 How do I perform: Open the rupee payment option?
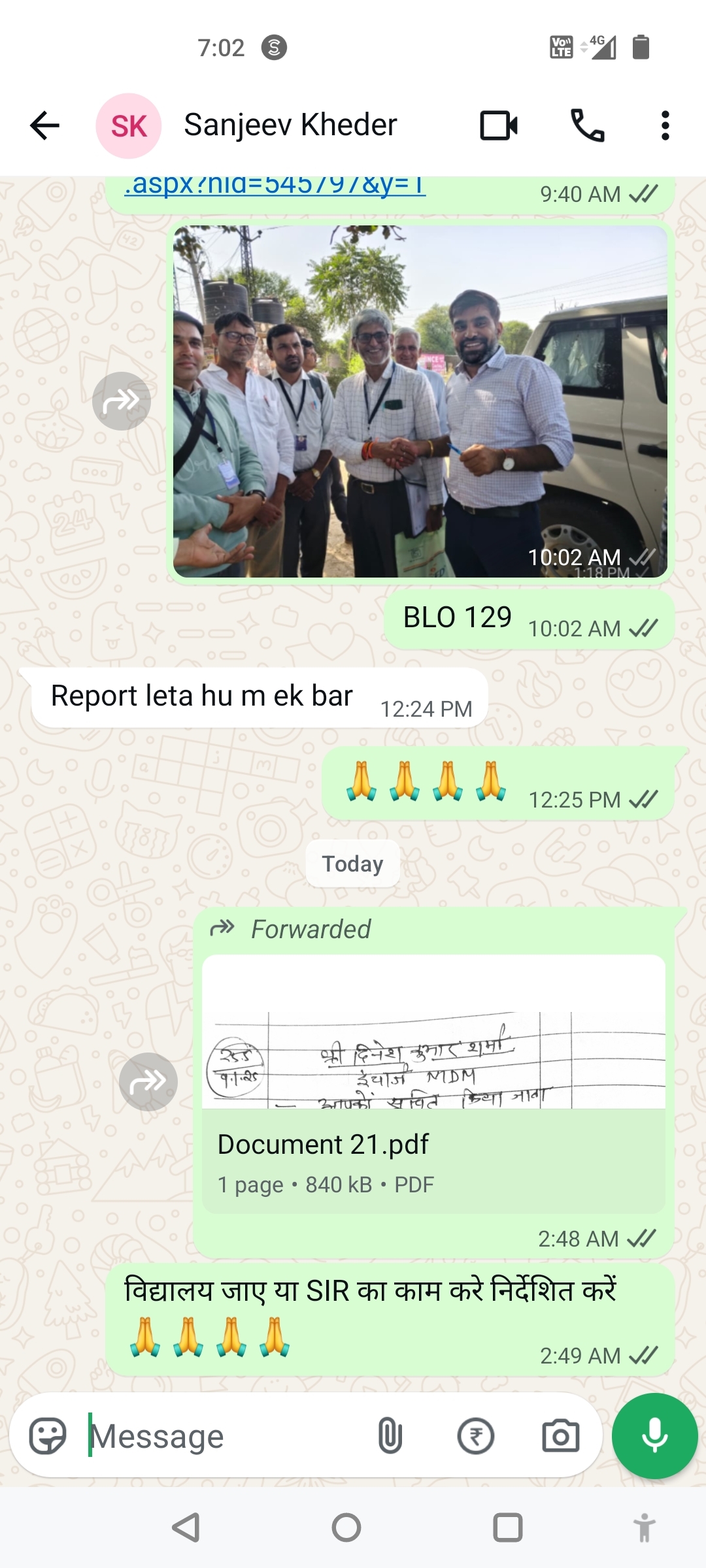pyautogui.click(x=475, y=1436)
